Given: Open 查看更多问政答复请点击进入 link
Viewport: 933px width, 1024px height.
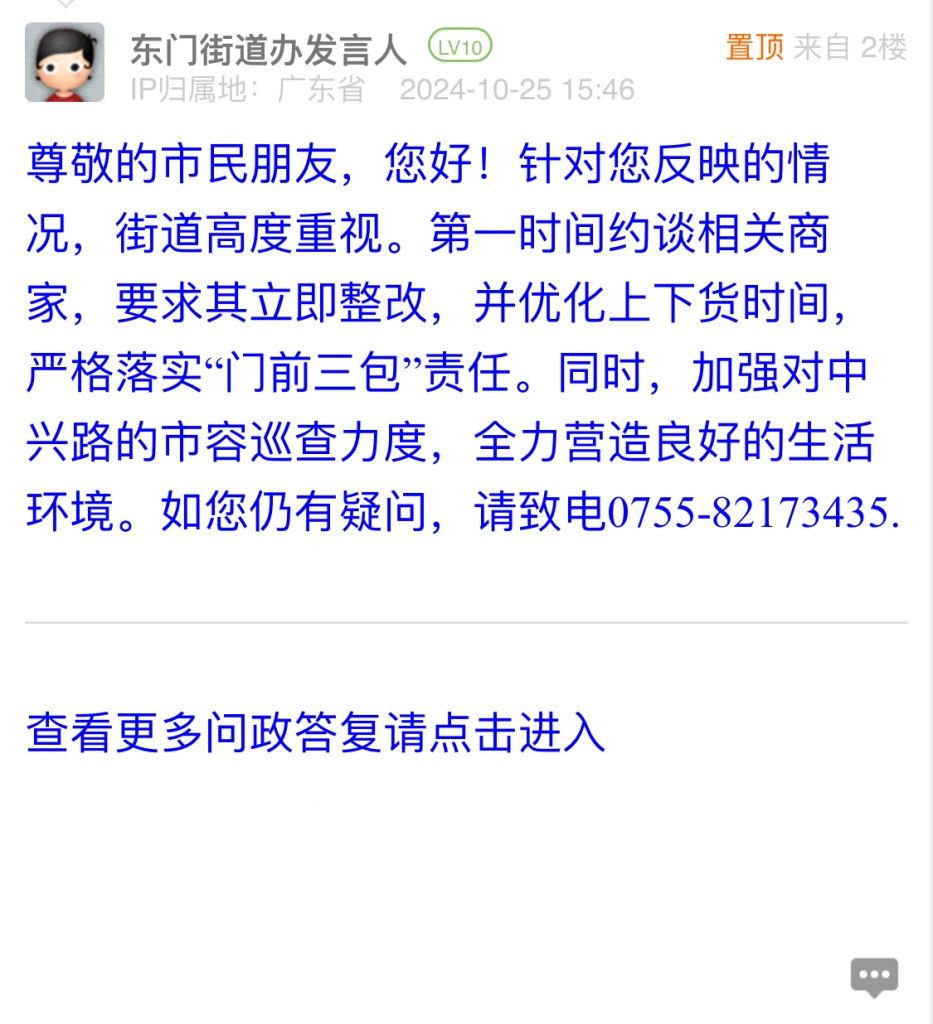Looking at the screenshot, I should pyautogui.click(x=316, y=733).
